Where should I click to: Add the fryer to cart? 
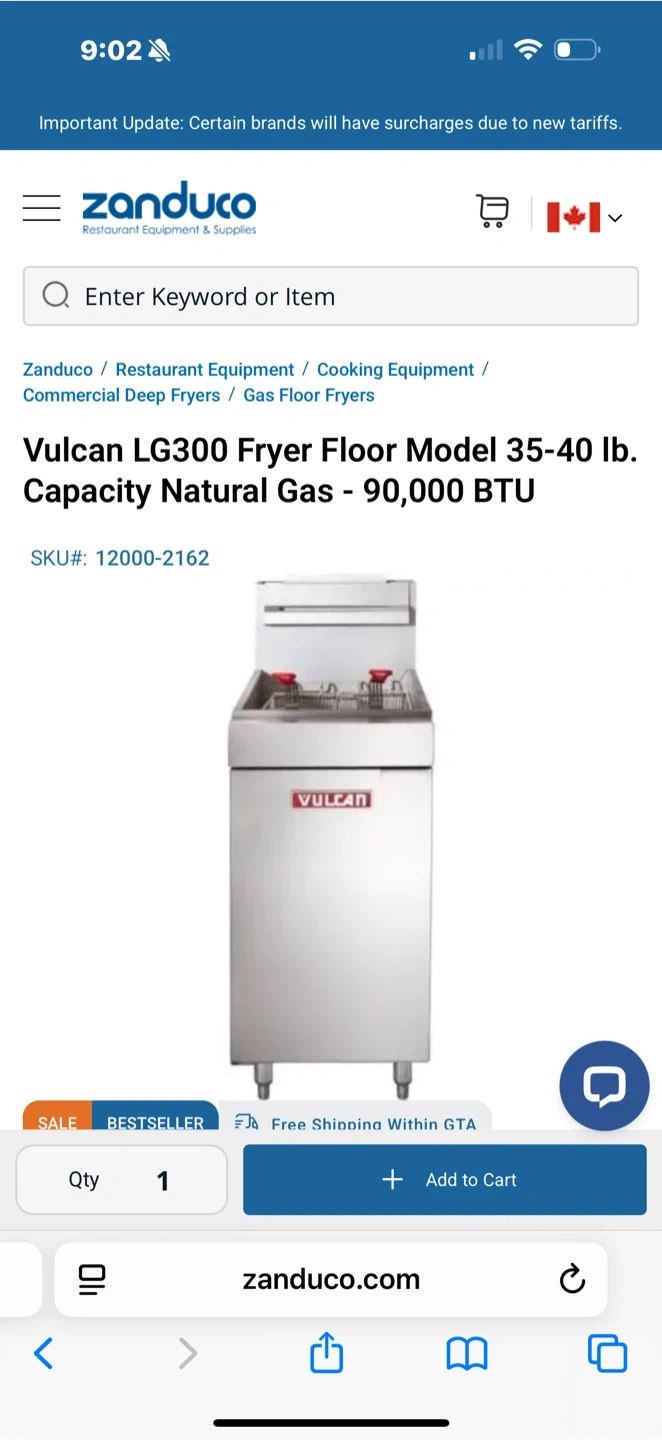click(445, 1180)
